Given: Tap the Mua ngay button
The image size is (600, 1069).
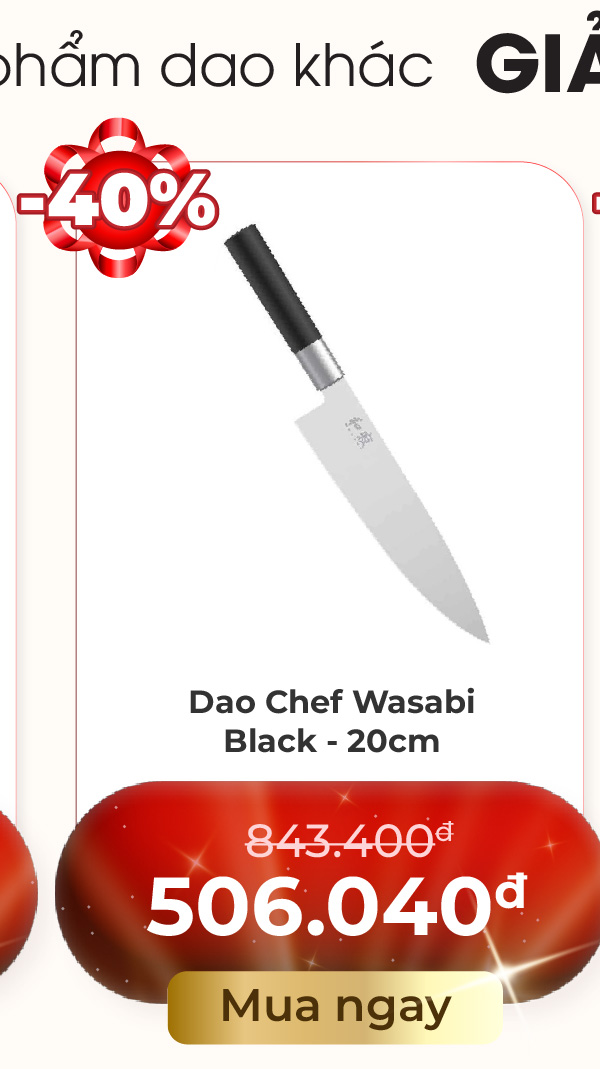Looking at the screenshot, I should click(335, 1007).
